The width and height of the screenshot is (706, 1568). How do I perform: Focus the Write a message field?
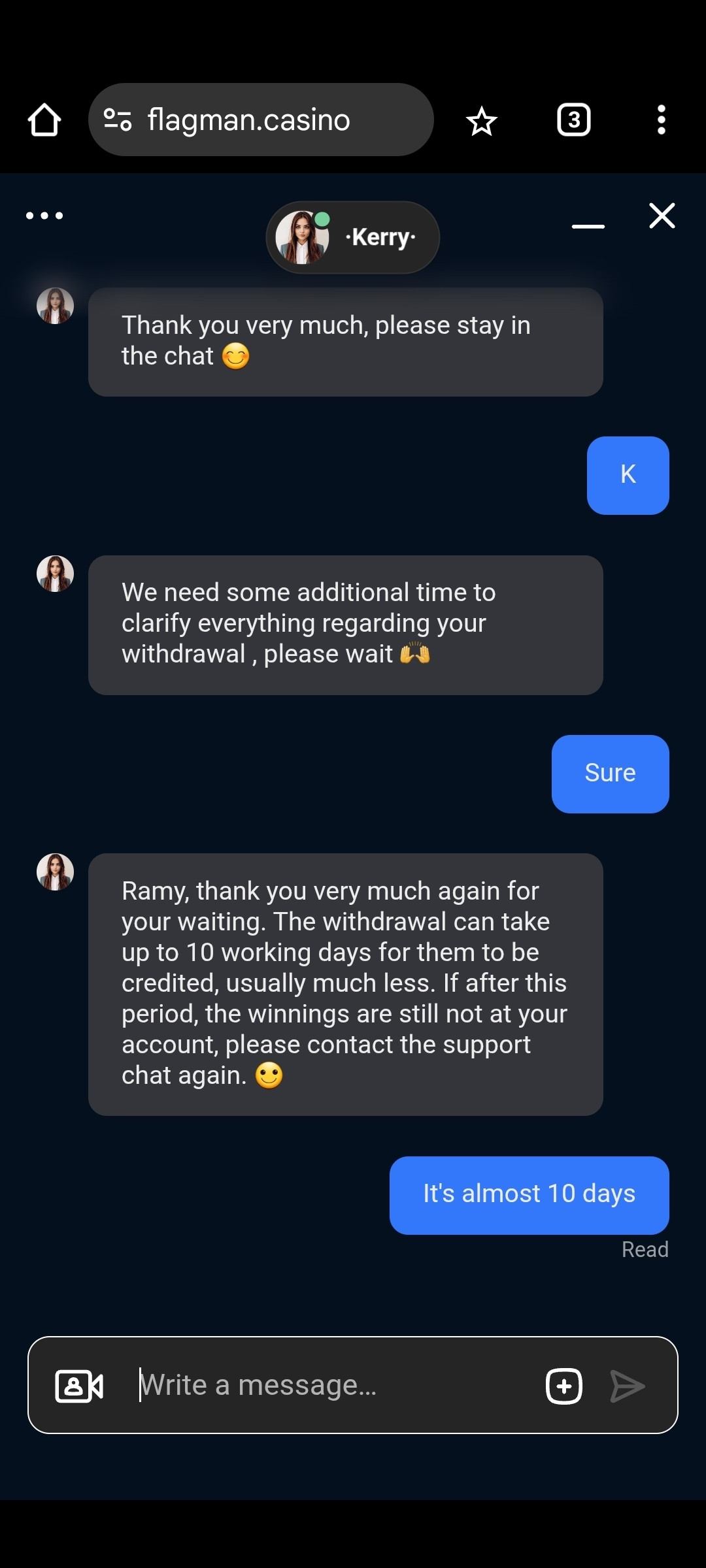[x=327, y=1386]
